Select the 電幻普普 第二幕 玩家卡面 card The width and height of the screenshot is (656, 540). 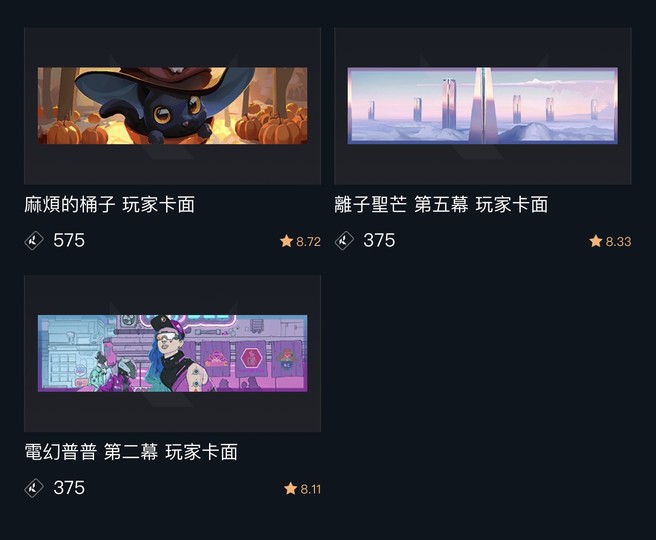[172, 354]
